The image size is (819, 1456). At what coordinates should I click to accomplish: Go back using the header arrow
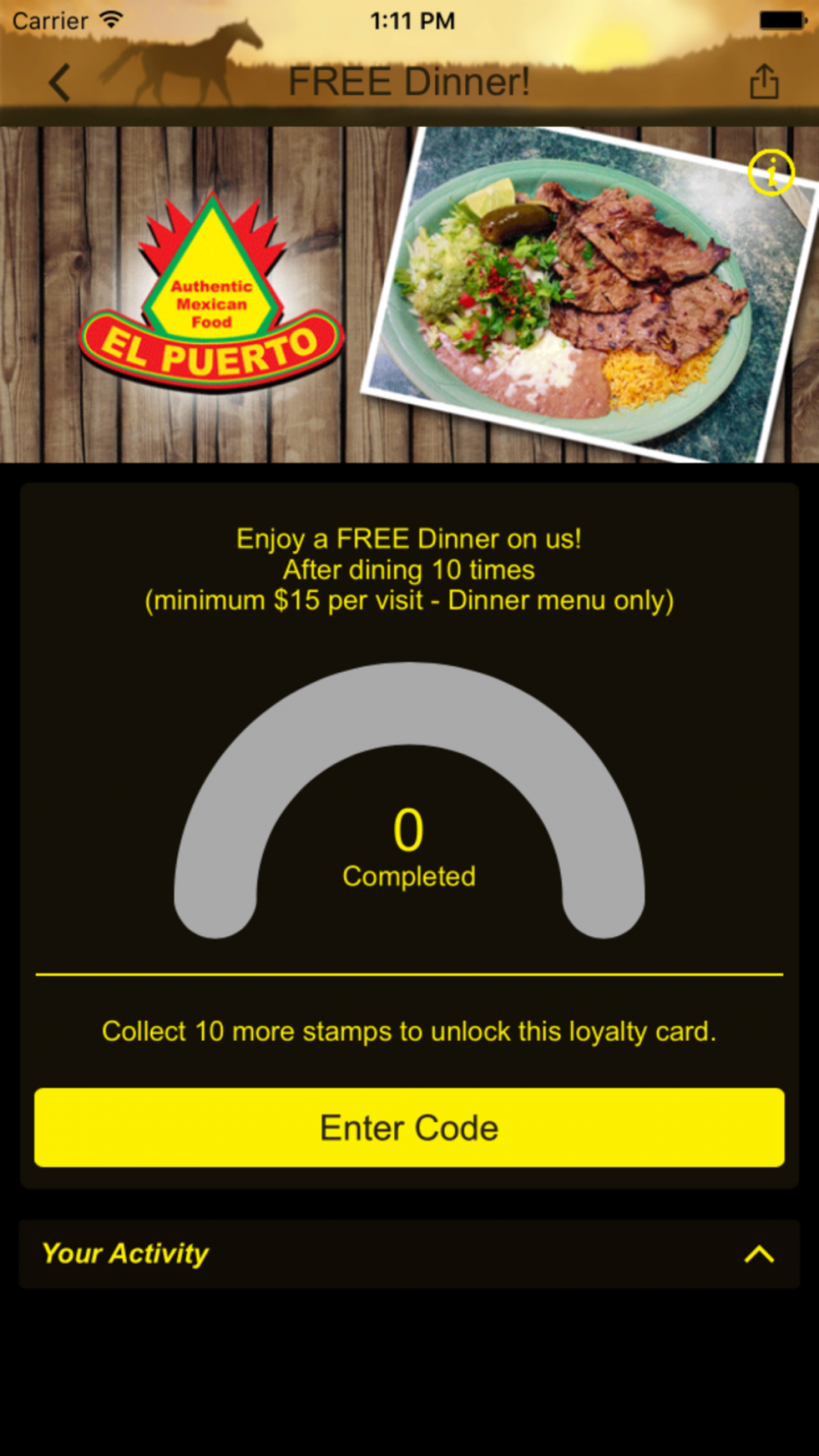(59, 83)
